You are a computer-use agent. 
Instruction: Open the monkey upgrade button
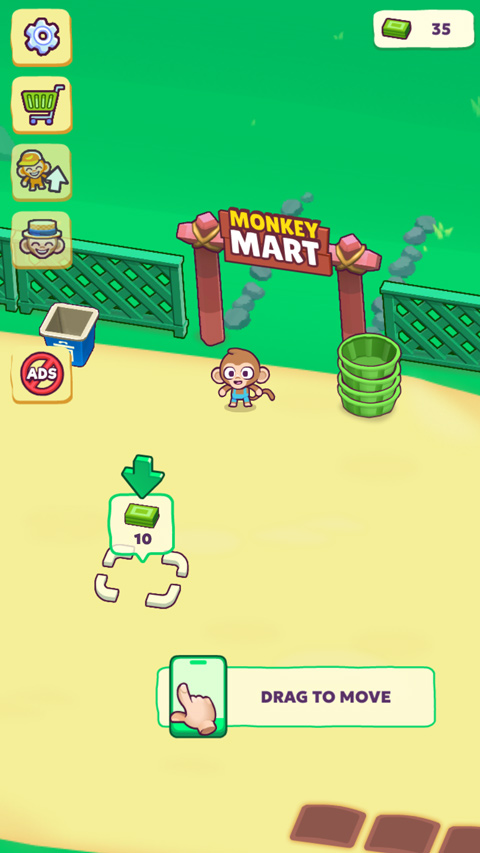41,172
